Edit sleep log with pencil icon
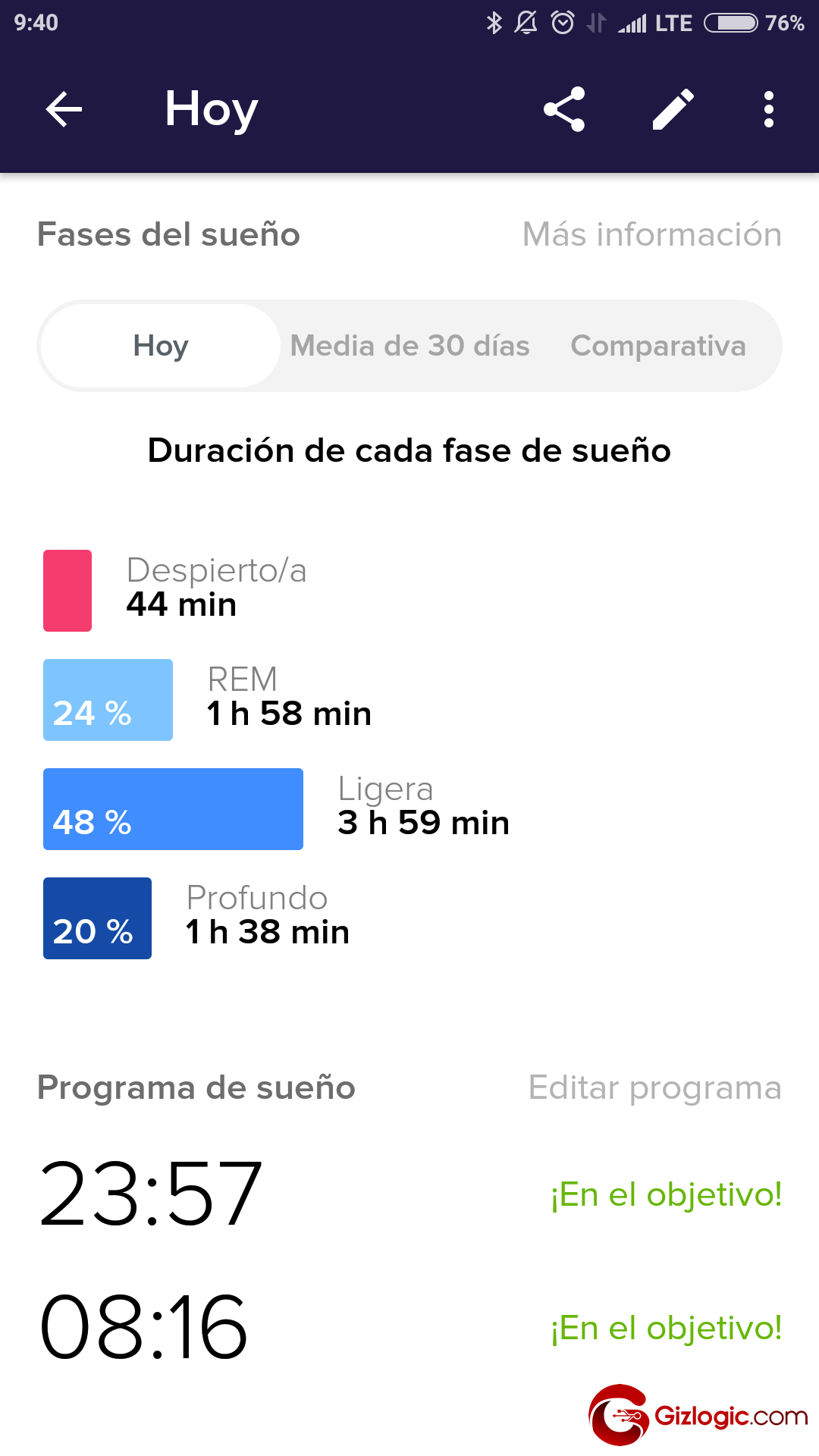Viewport: 819px width, 1456px height. [x=673, y=109]
